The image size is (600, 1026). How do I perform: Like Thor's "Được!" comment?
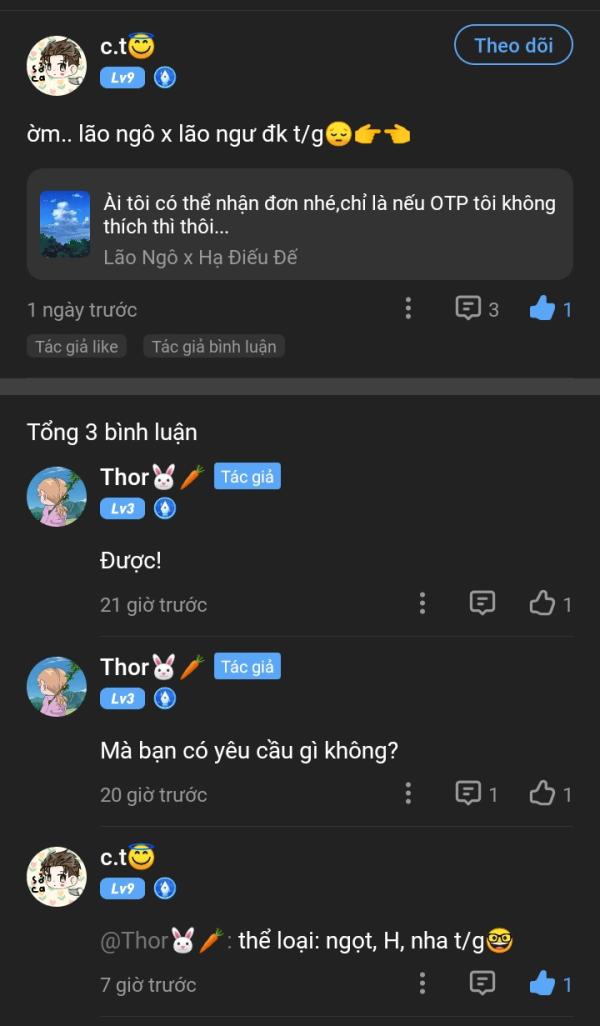click(542, 603)
